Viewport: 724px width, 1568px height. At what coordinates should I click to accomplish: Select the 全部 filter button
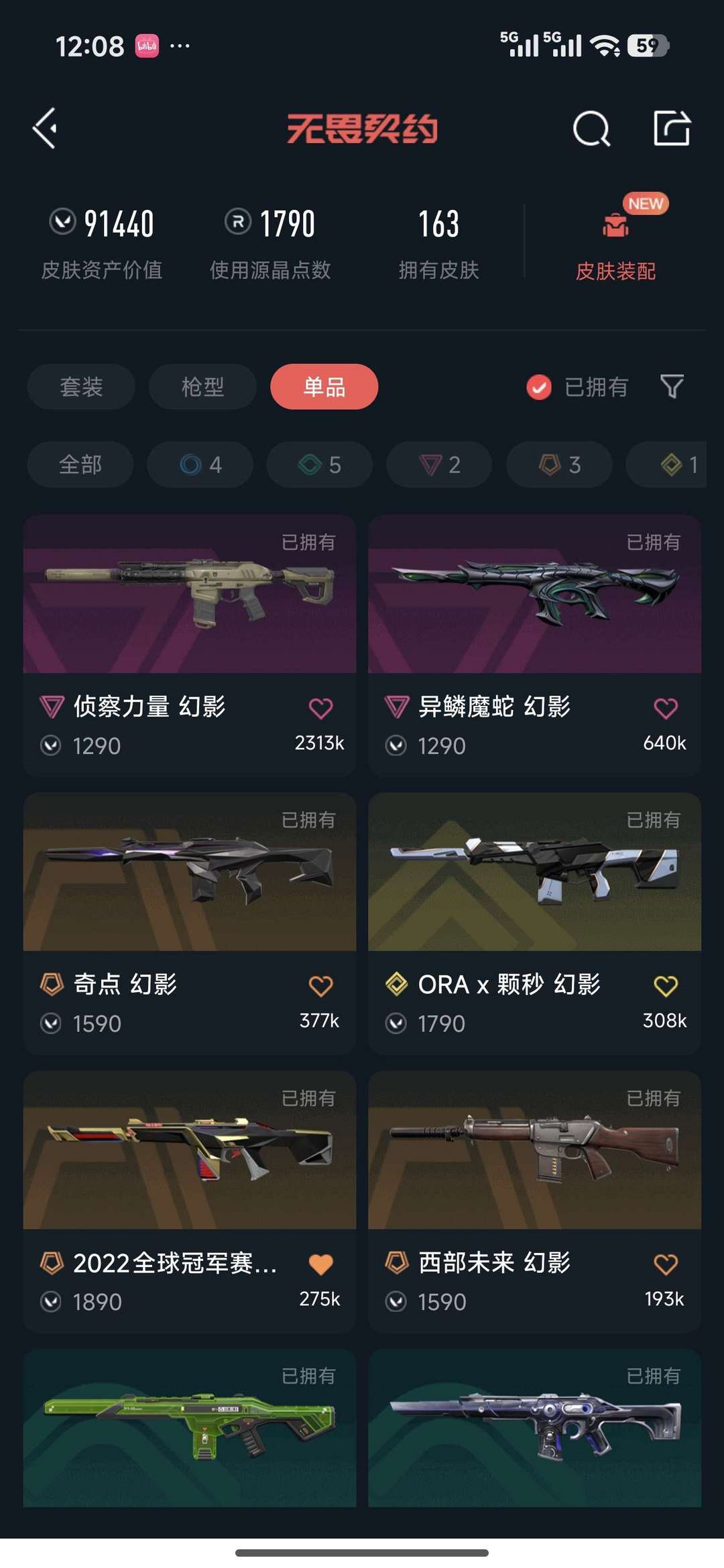79,465
